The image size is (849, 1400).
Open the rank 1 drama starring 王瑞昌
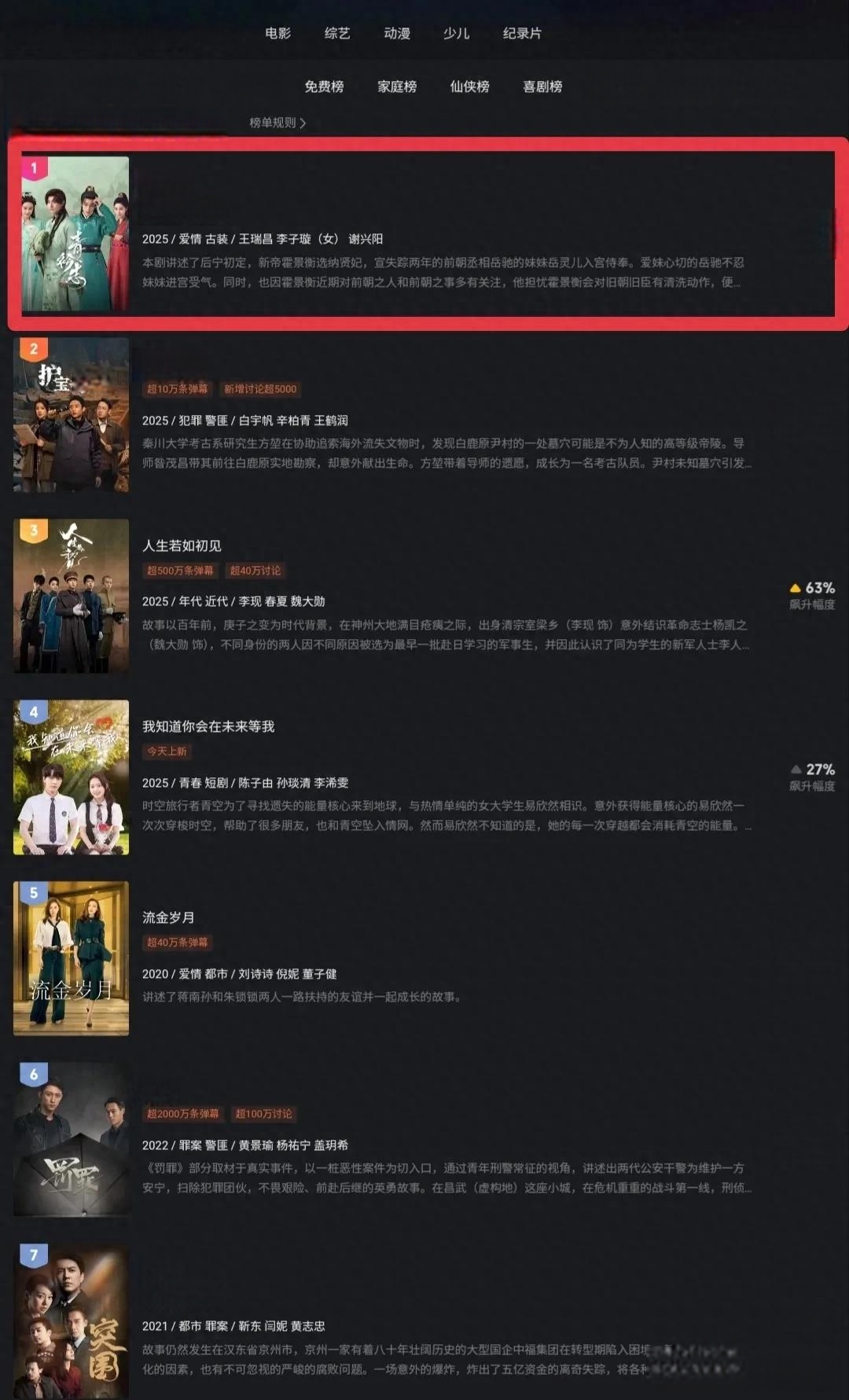[75, 233]
